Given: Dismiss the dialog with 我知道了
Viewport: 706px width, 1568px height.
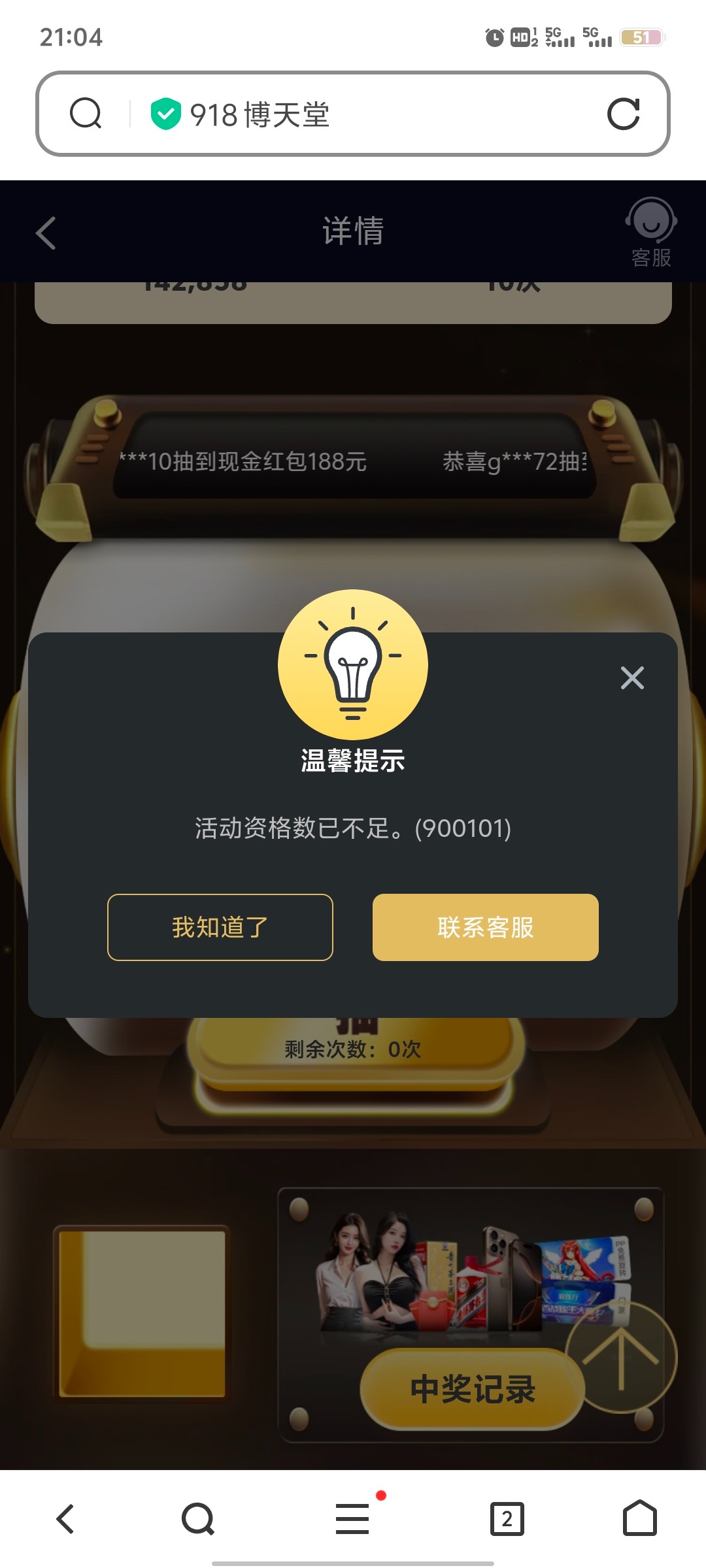Looking at the screenshot, I should (220, 927).
